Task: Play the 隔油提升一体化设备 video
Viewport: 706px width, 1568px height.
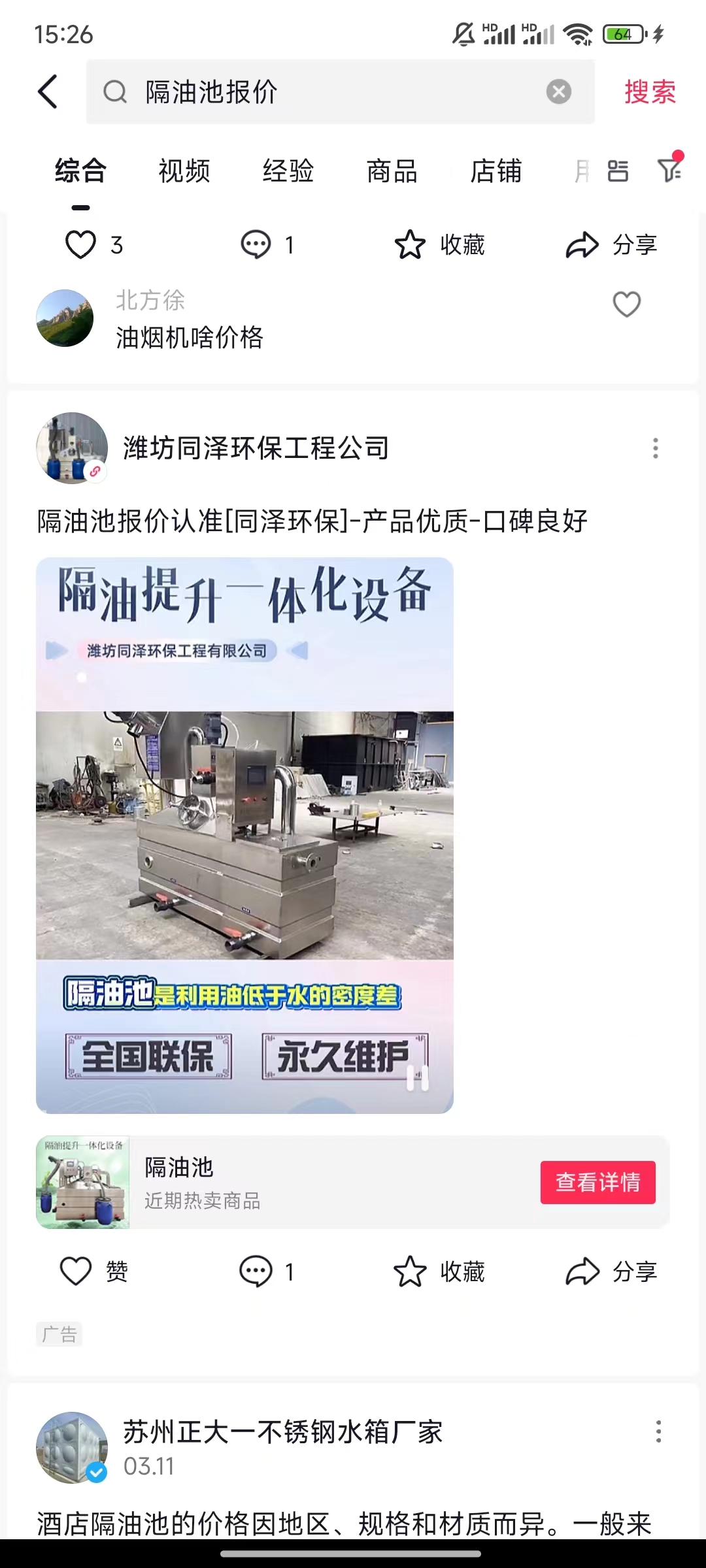Action: click(x=244, y=835)
